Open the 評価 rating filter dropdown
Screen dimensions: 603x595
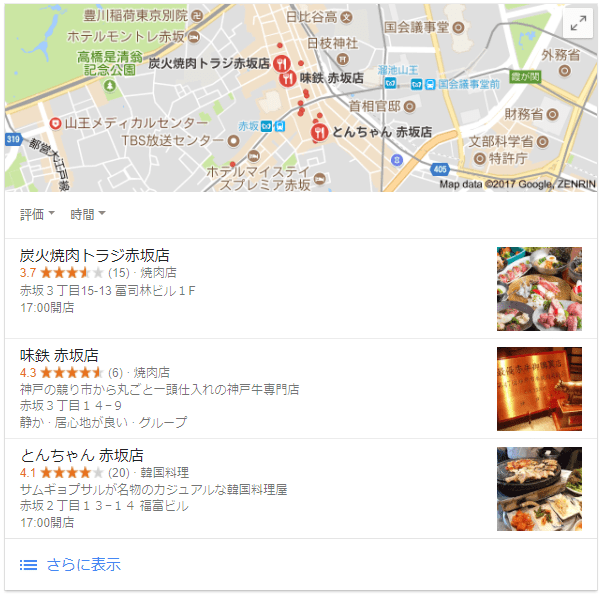(x=38, y=214)
